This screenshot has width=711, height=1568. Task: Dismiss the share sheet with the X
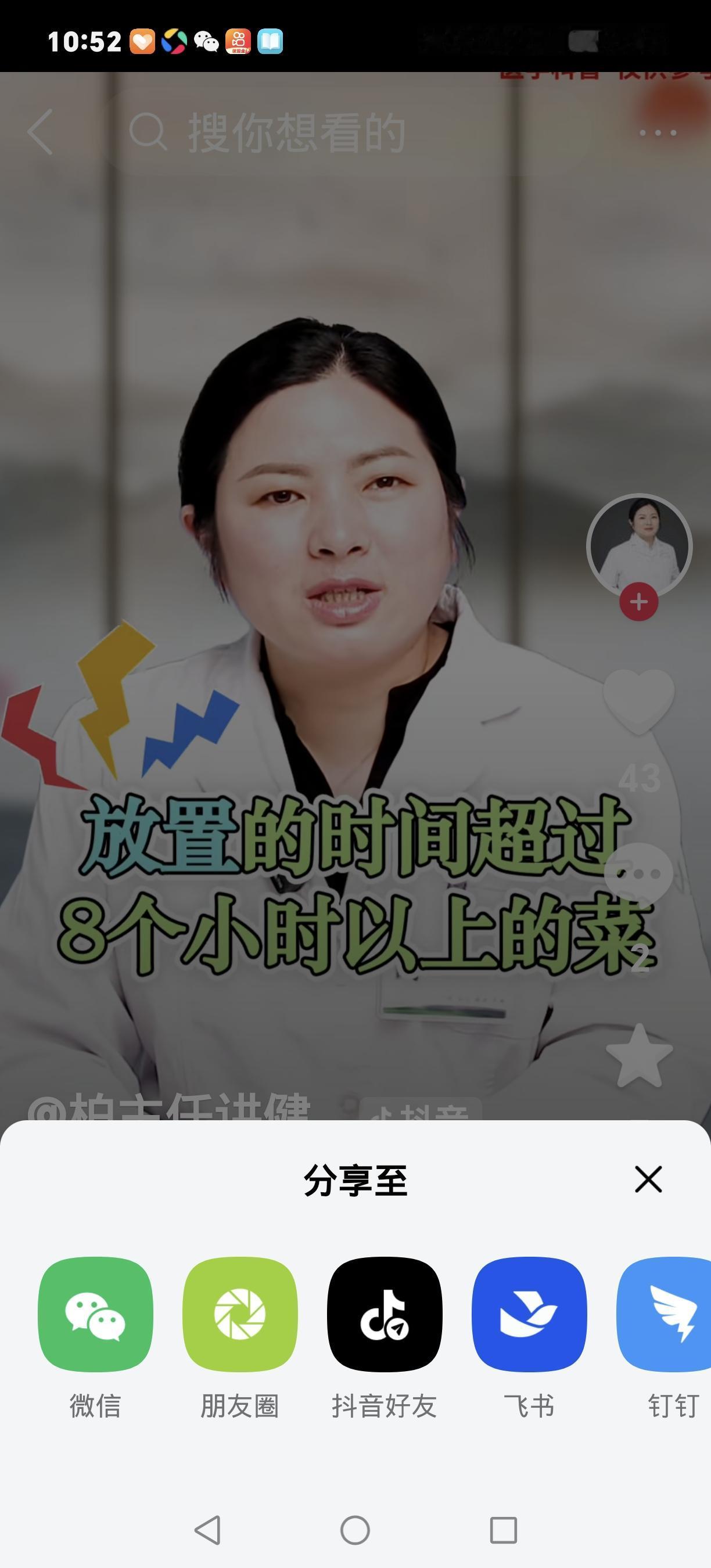pos(649,1178)
